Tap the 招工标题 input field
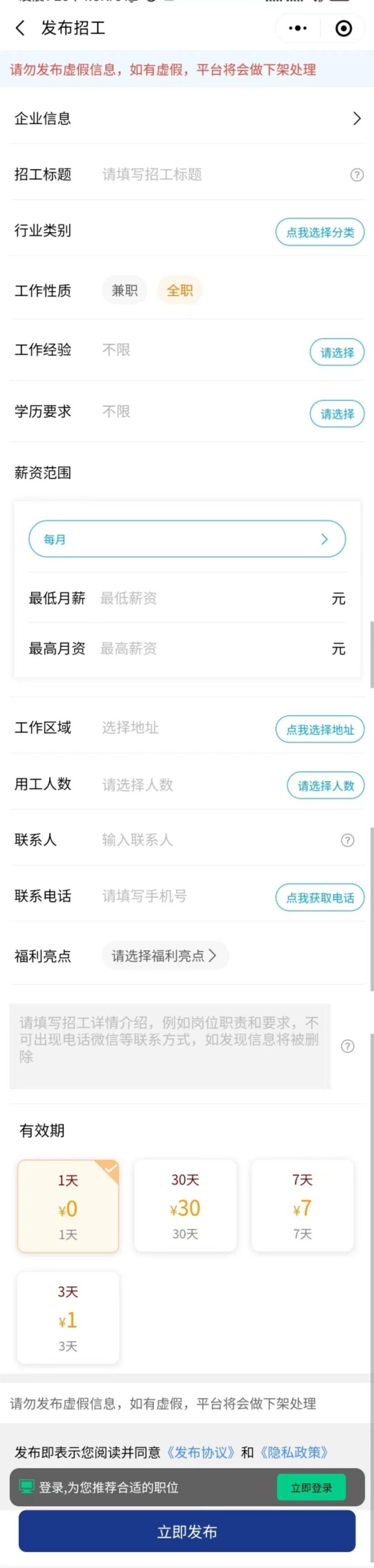The width and height of the screenshot is (374, 1568). coord(219,175)
